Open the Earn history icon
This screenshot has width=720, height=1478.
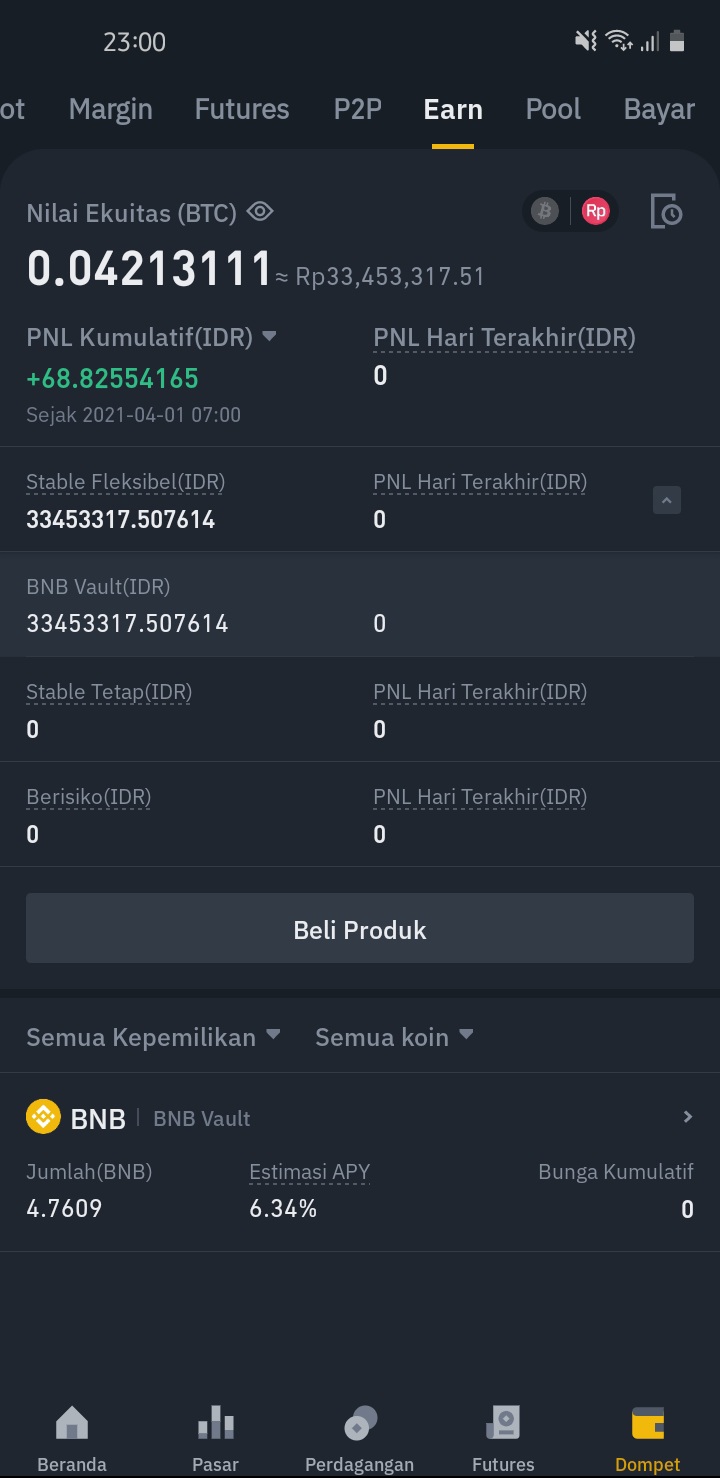pos(666,212)
